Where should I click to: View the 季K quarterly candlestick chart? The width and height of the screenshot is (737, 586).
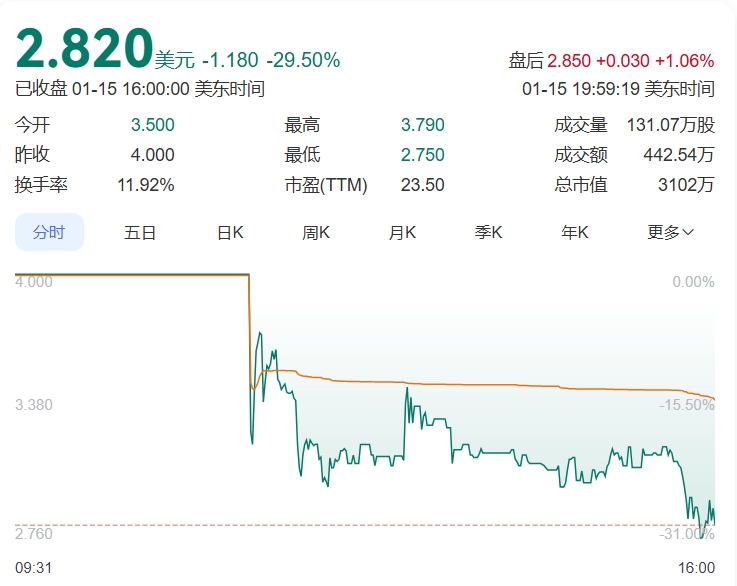pos(488,232)
